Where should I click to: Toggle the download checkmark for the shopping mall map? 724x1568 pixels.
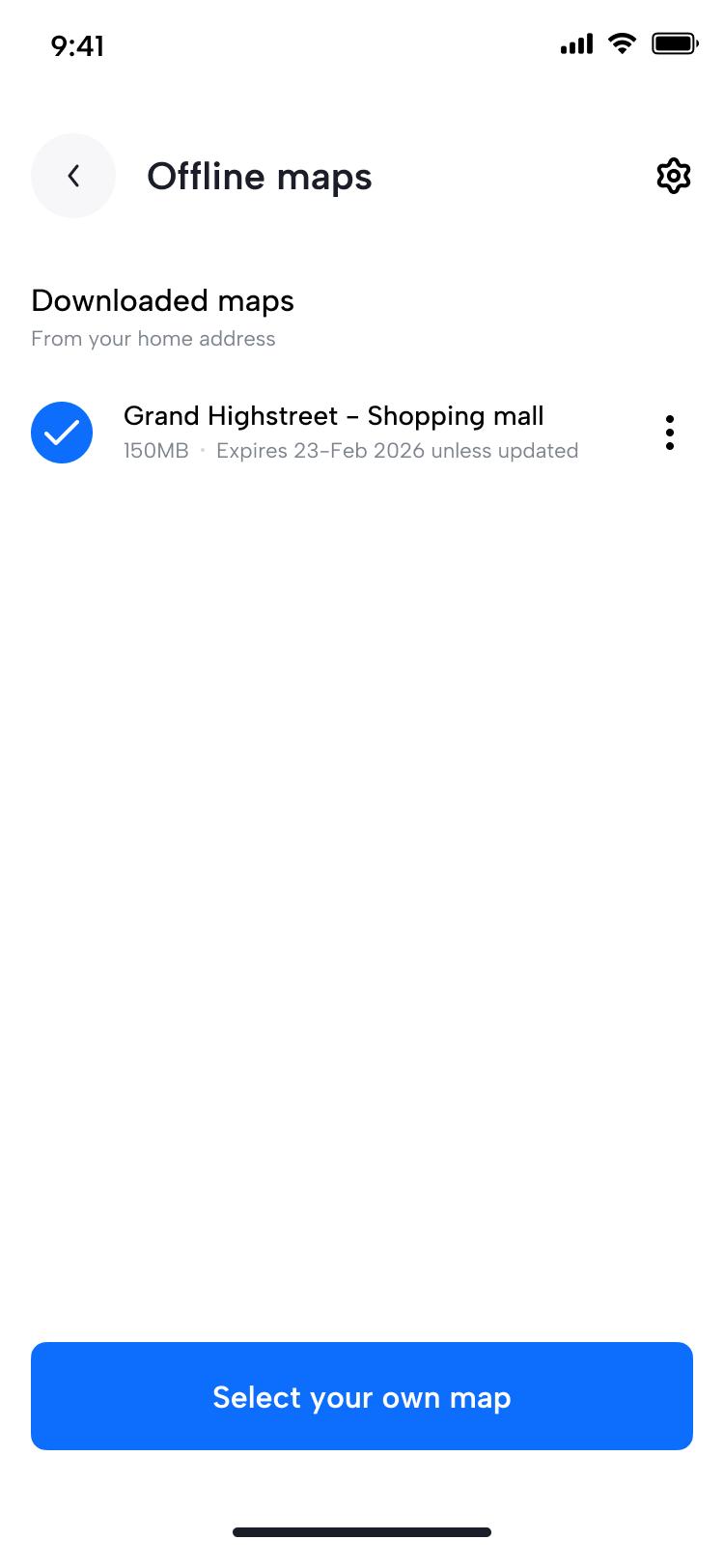[x=61, y=433]
